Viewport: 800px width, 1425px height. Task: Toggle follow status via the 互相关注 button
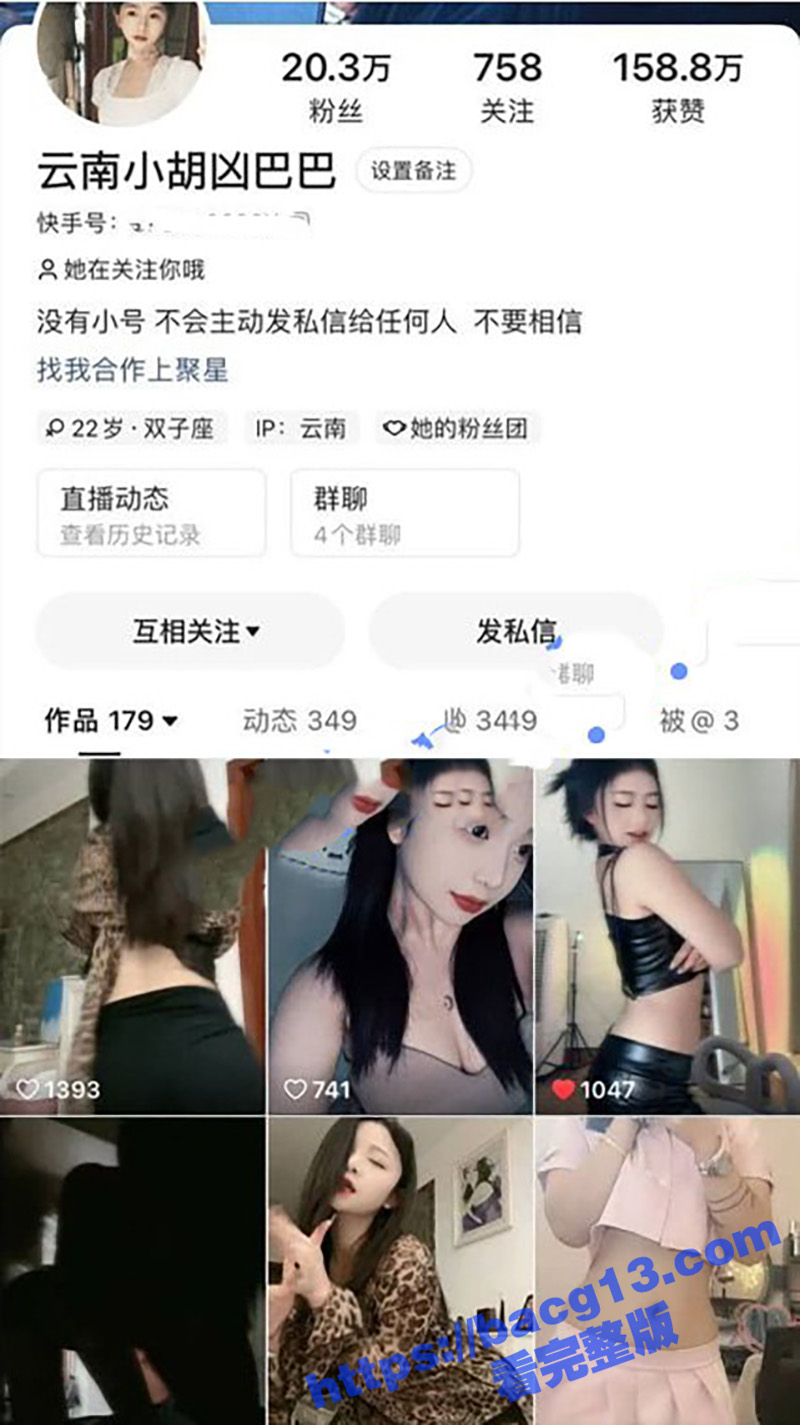tap(190, 631)
